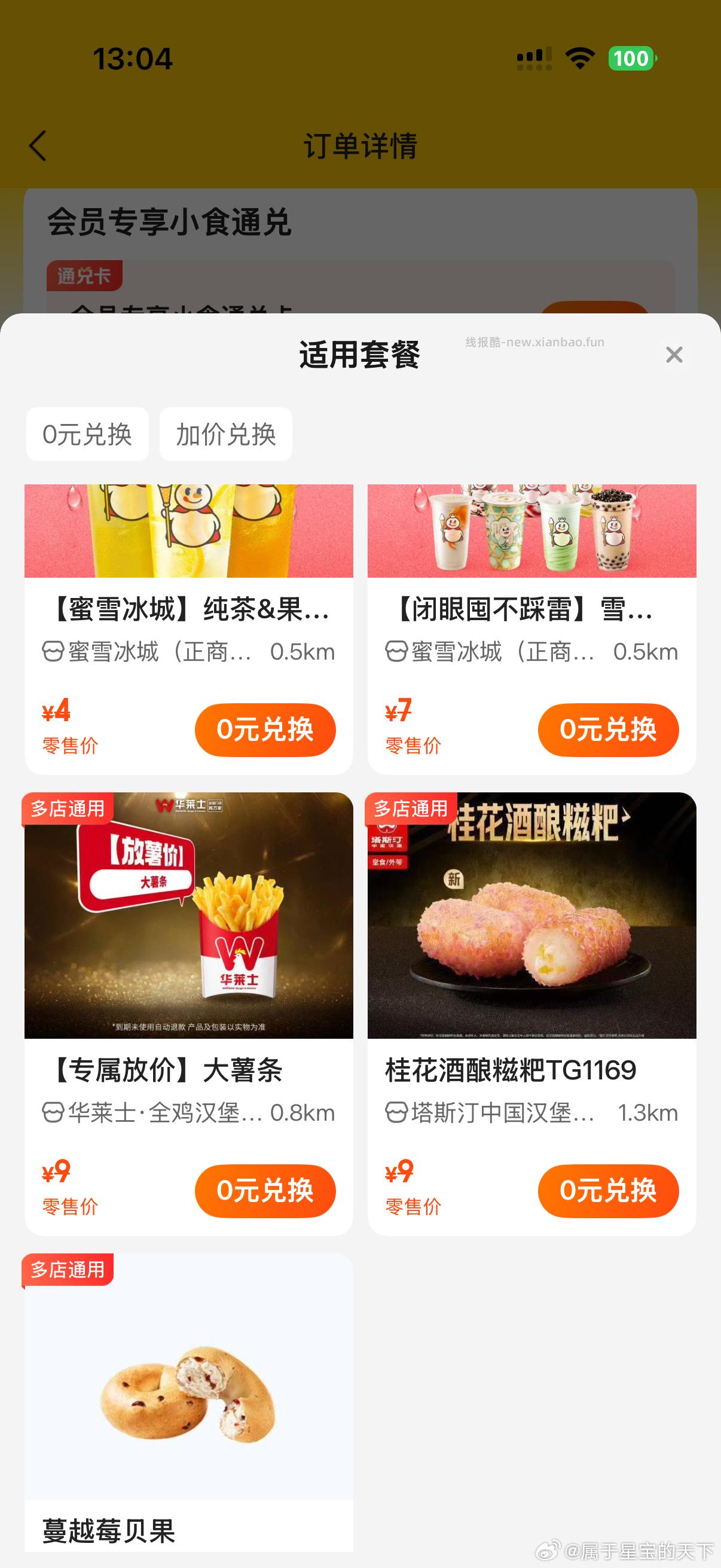Select the 0元兑换 filter chip
The height and width of the screenshot is (1568, 721).
coord(87,435)
